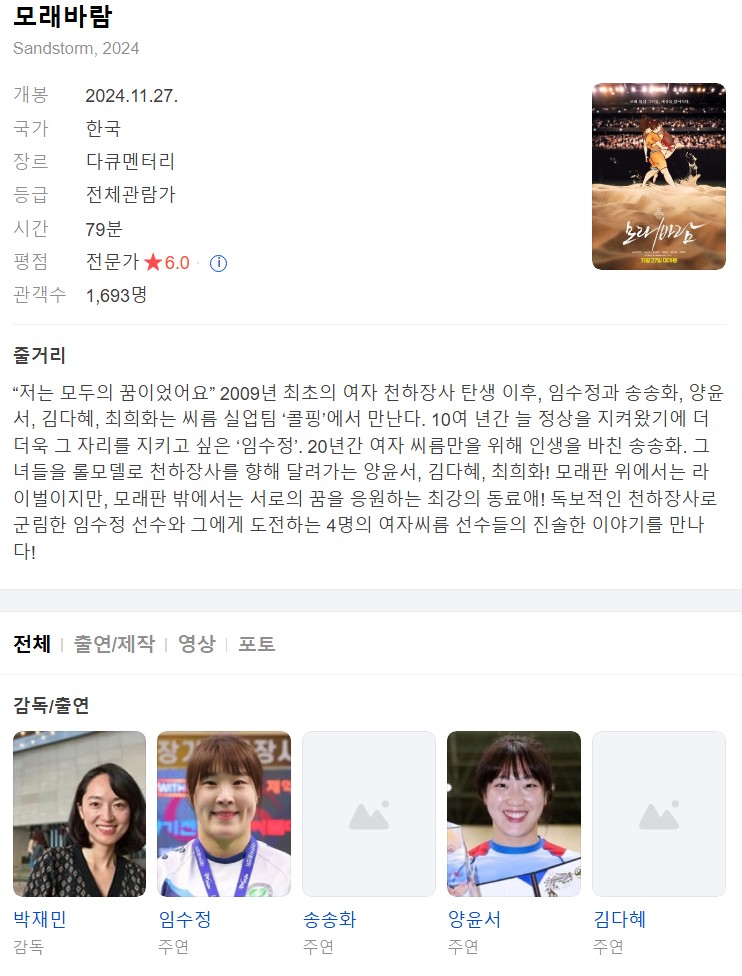Open the 모래바람 movie poster

pos(658,176)
